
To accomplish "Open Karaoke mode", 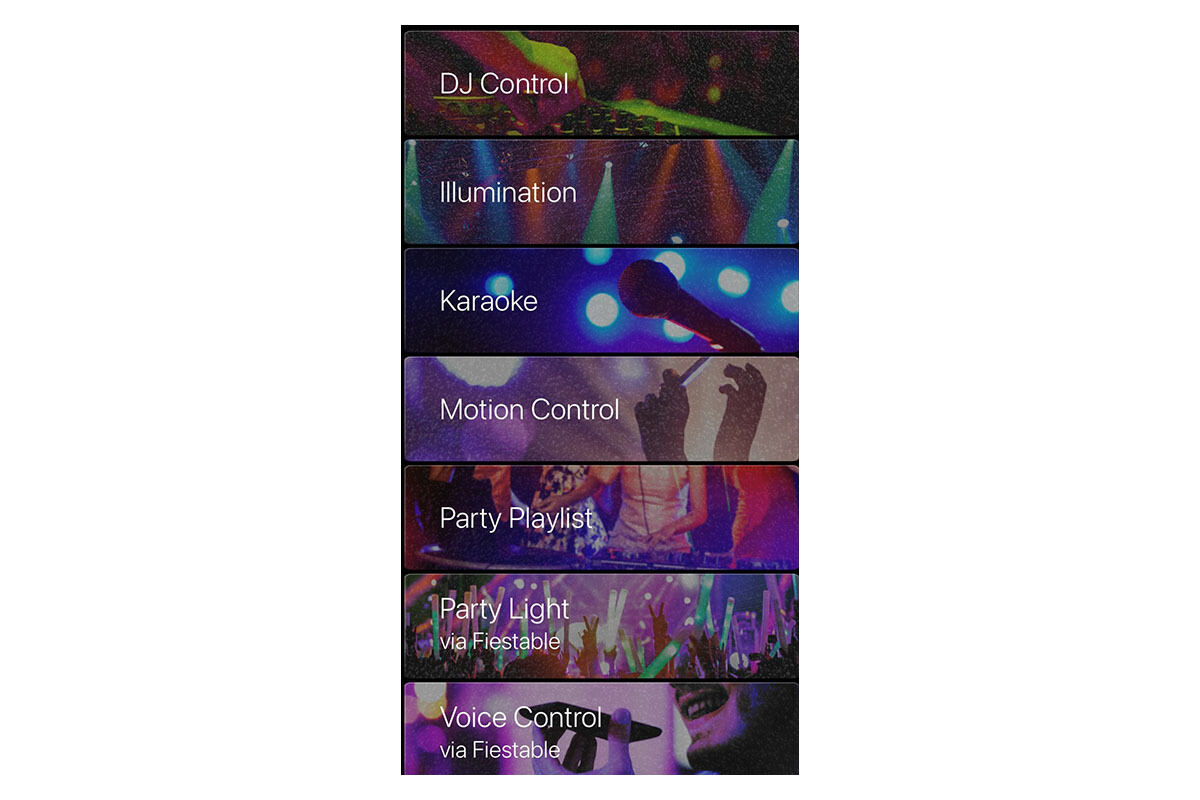I will coord(600,301).
